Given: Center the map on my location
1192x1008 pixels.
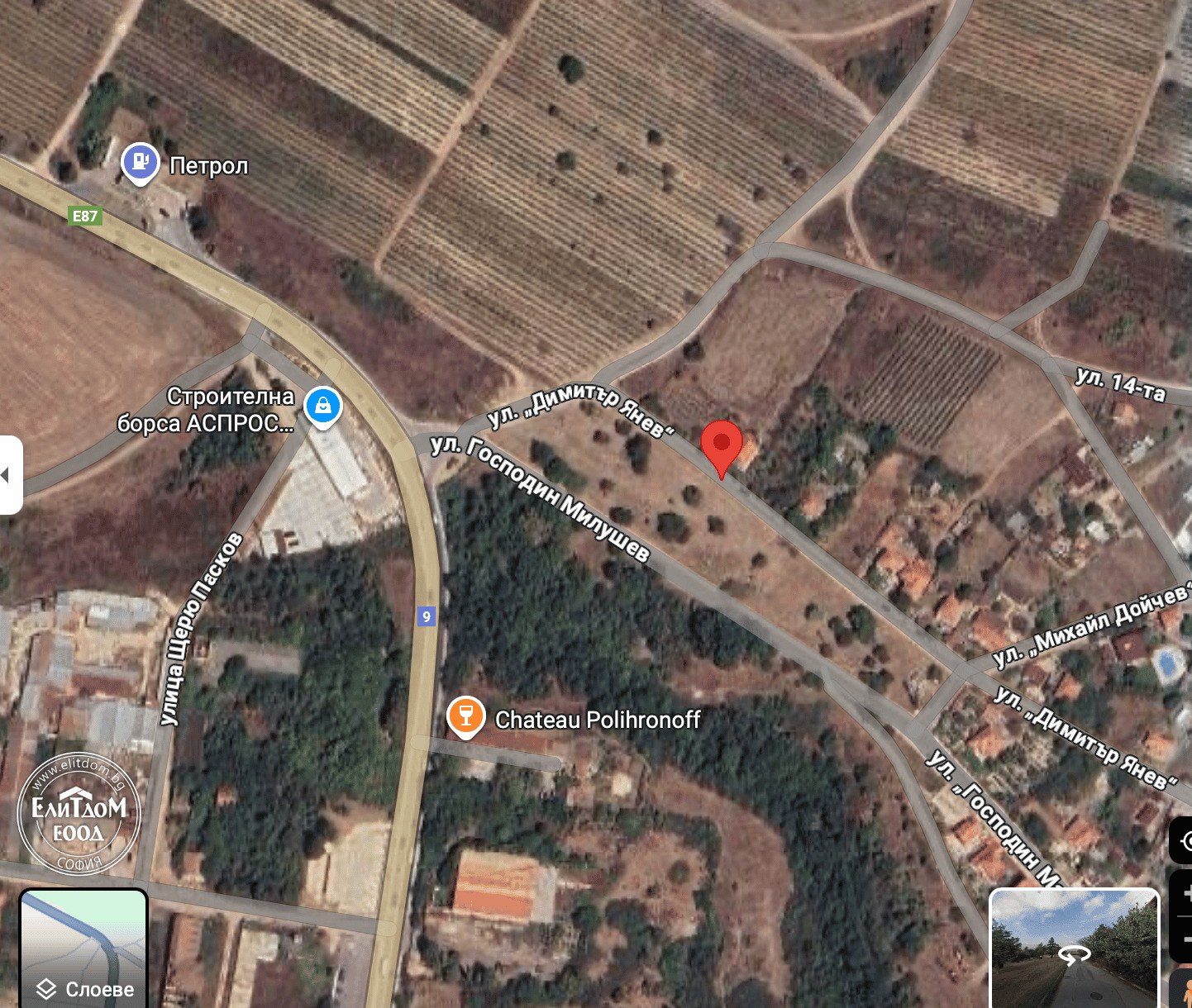Looking at the screenshot, I should [x=1184, y=841].
